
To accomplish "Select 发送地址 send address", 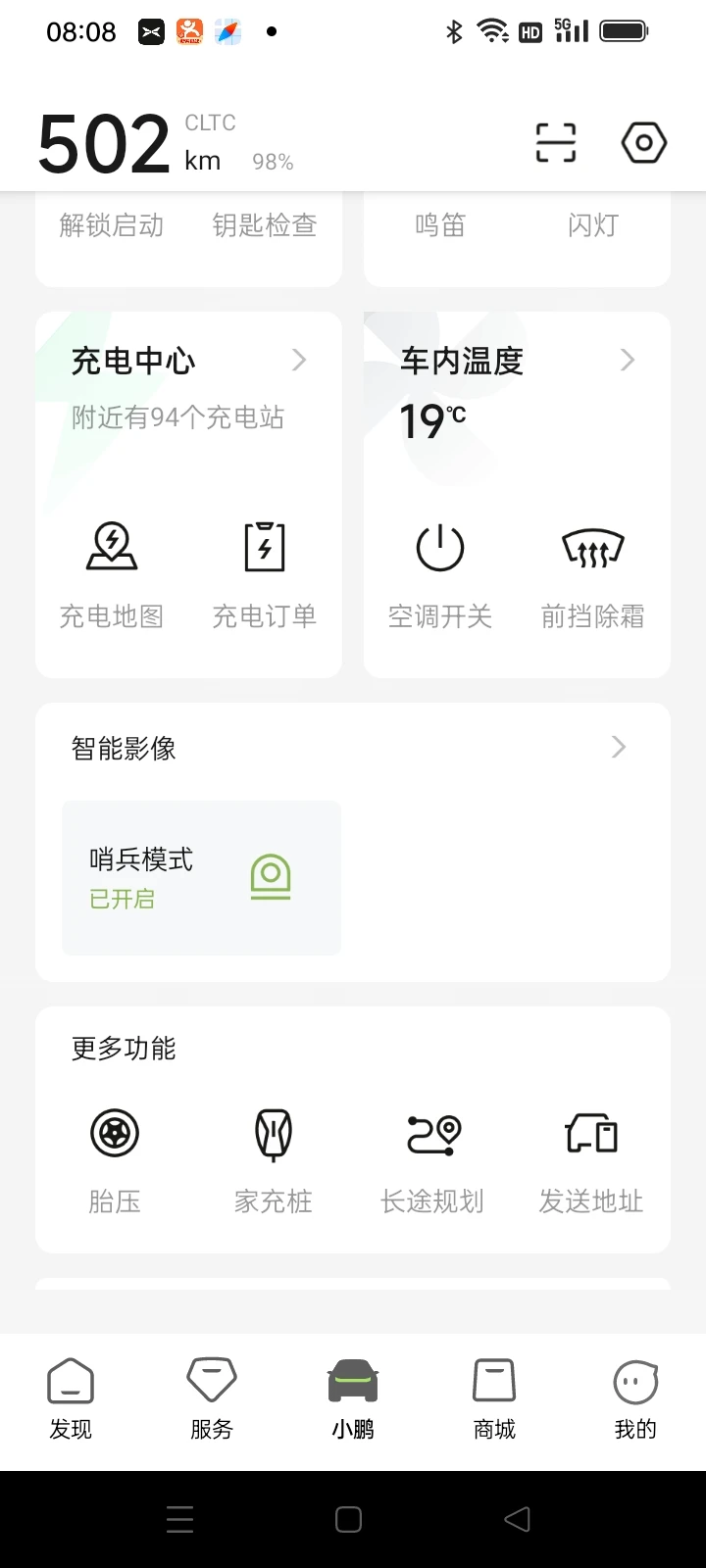I will 591,1161.
